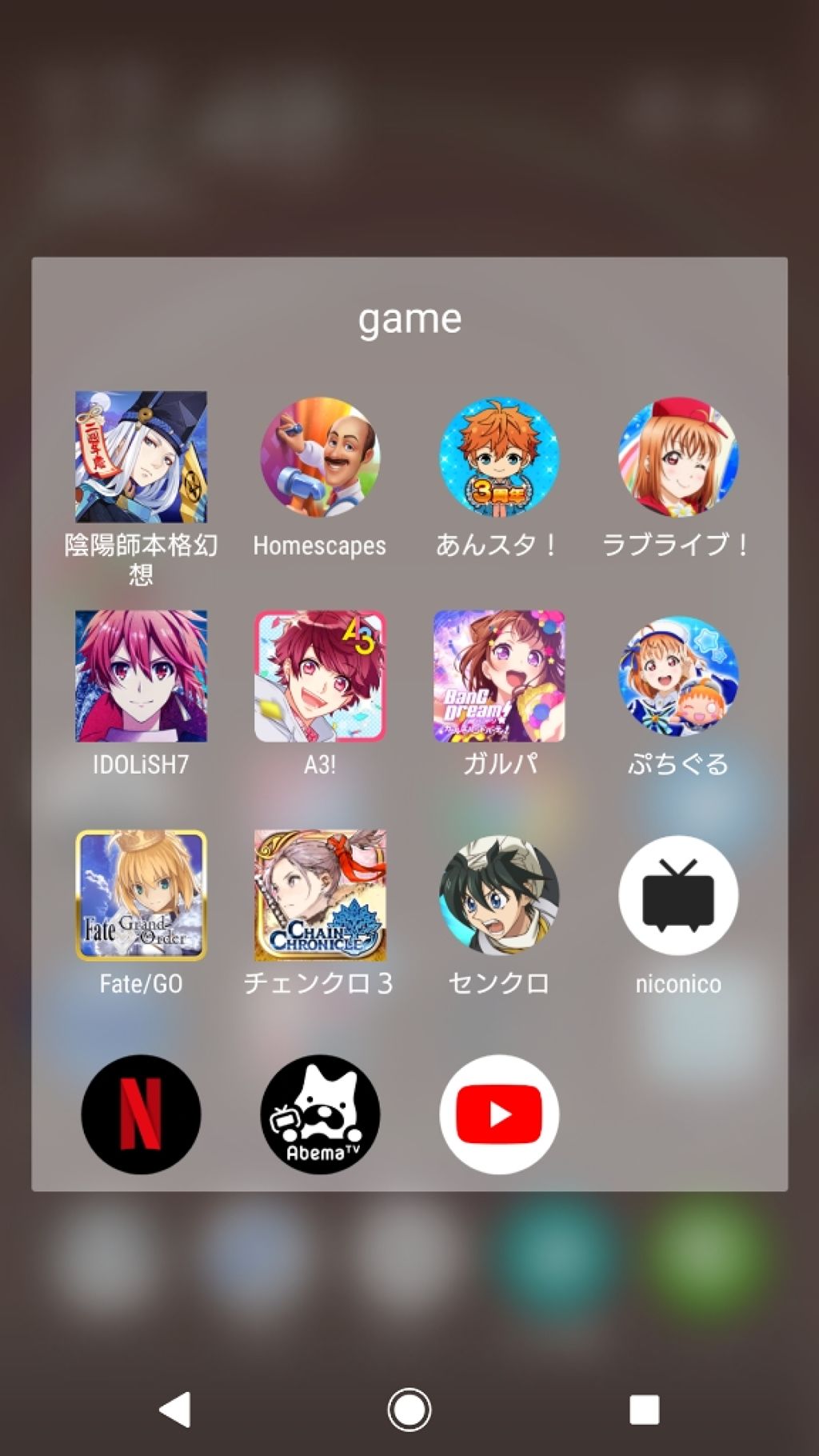
Task: Open IDOLiSH7
Action: [x=141, y=676]
